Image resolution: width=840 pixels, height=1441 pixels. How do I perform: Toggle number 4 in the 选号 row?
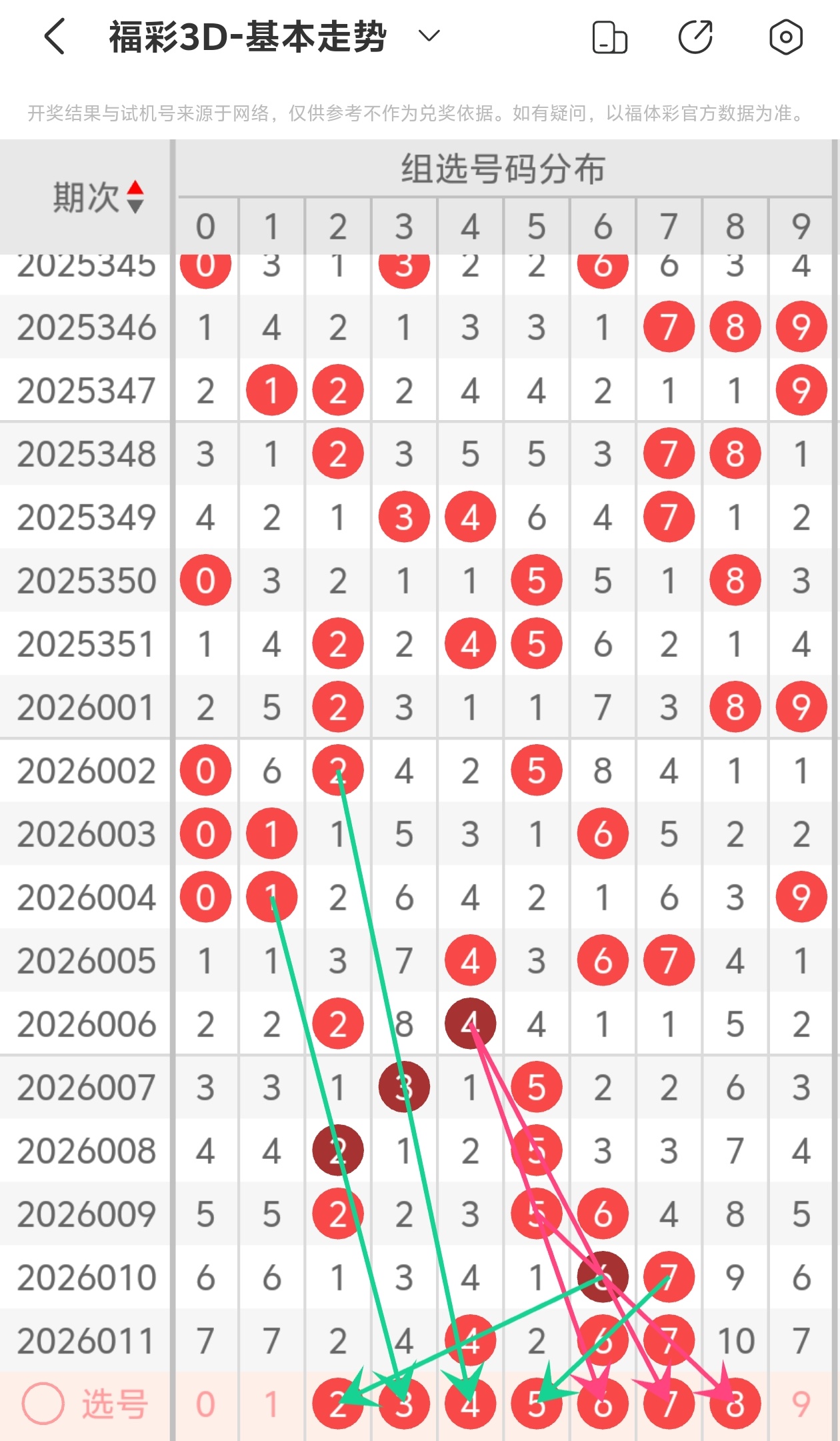tap(470, 1404)
